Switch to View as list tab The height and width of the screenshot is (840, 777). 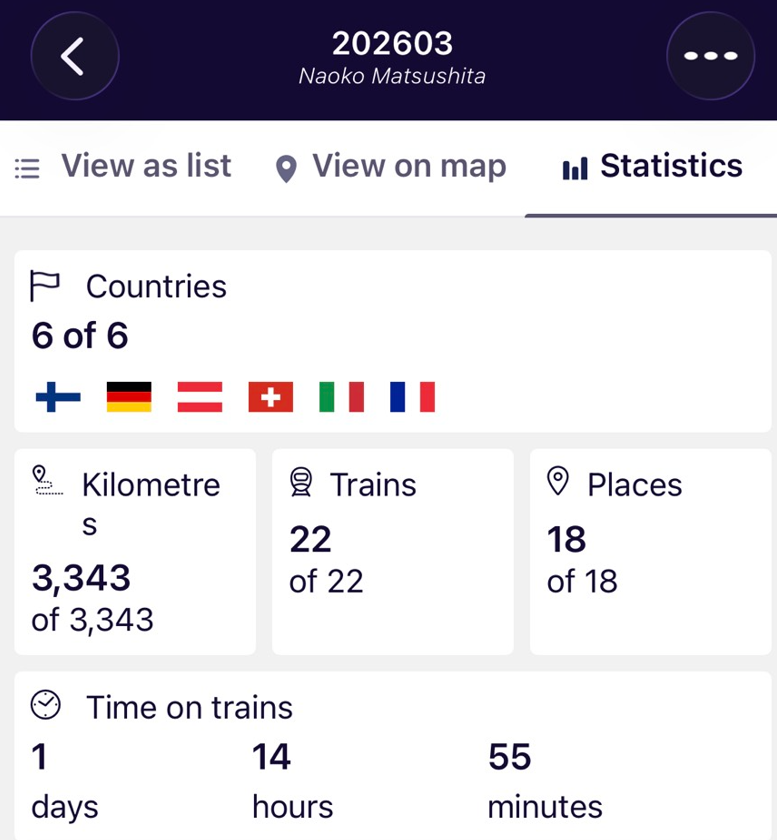124,167
